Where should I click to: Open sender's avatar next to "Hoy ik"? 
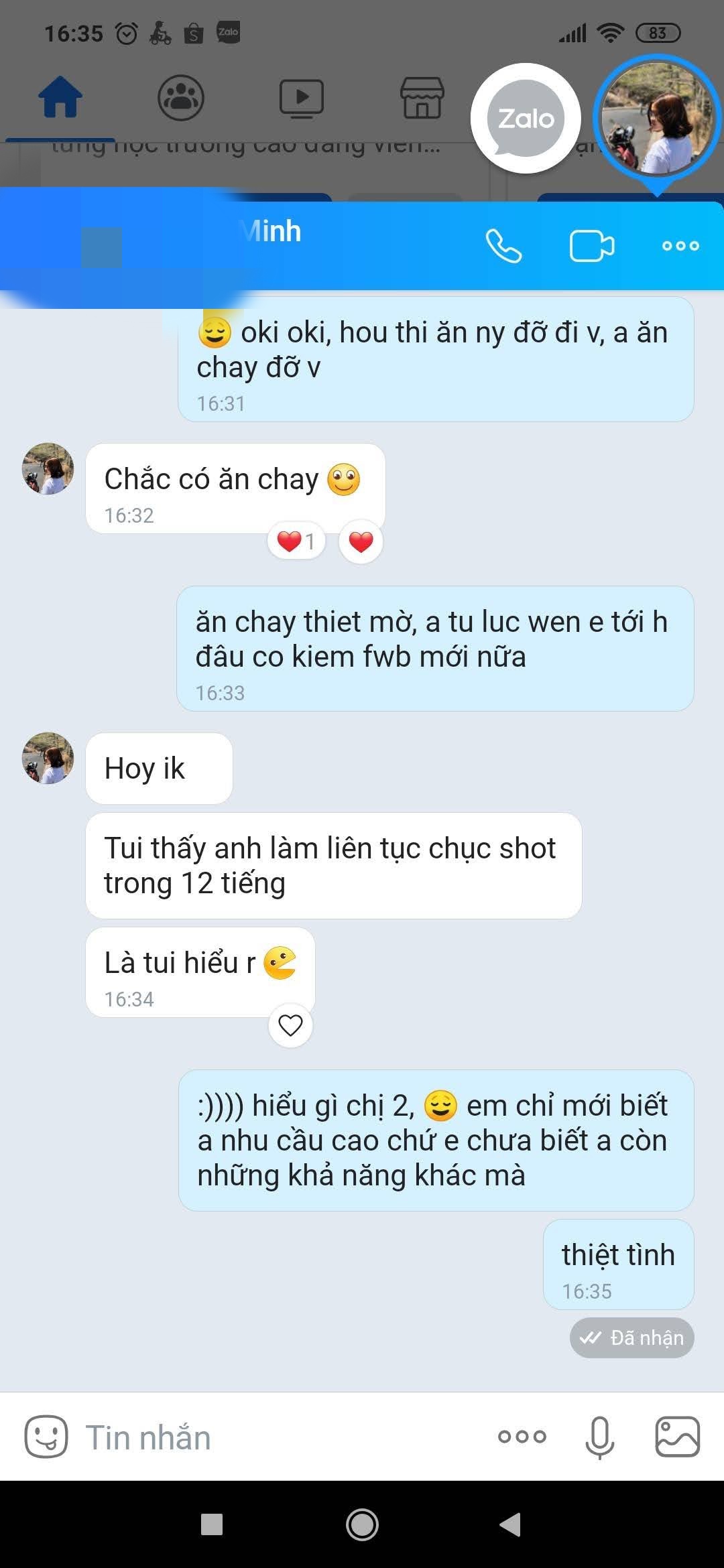tap(48, 758)
